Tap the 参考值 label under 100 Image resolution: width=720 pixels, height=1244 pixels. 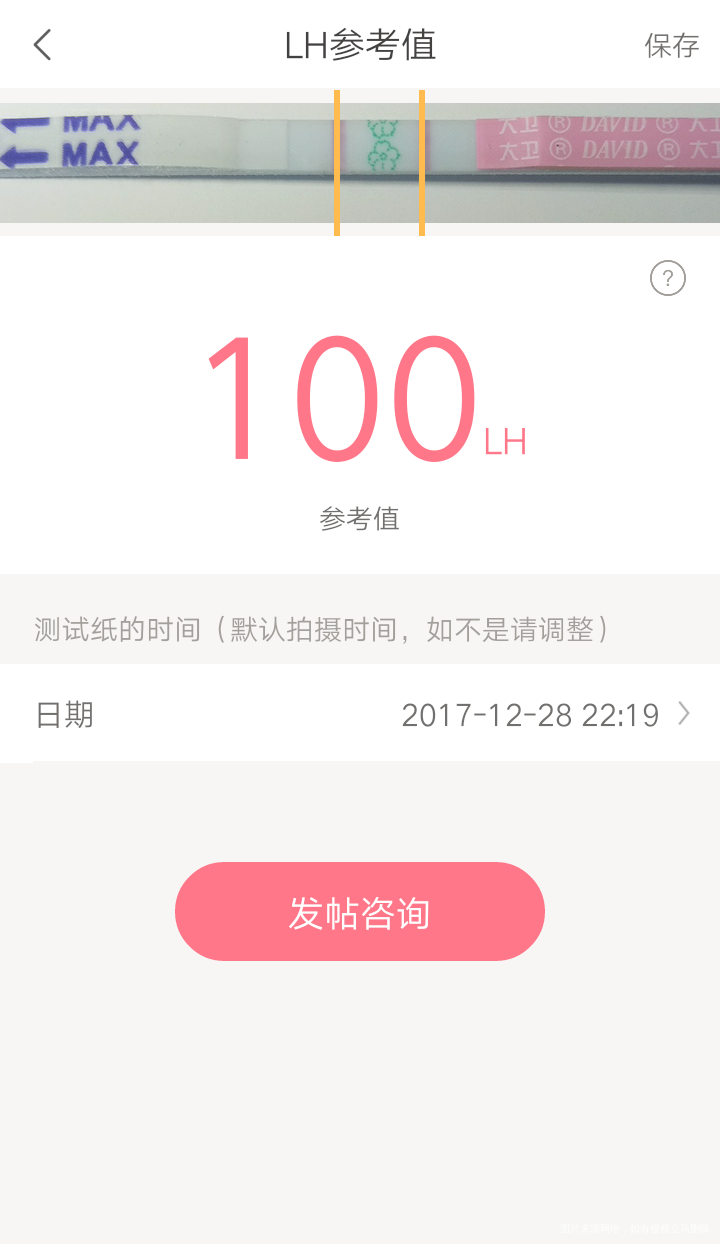(x=360, y=518)
